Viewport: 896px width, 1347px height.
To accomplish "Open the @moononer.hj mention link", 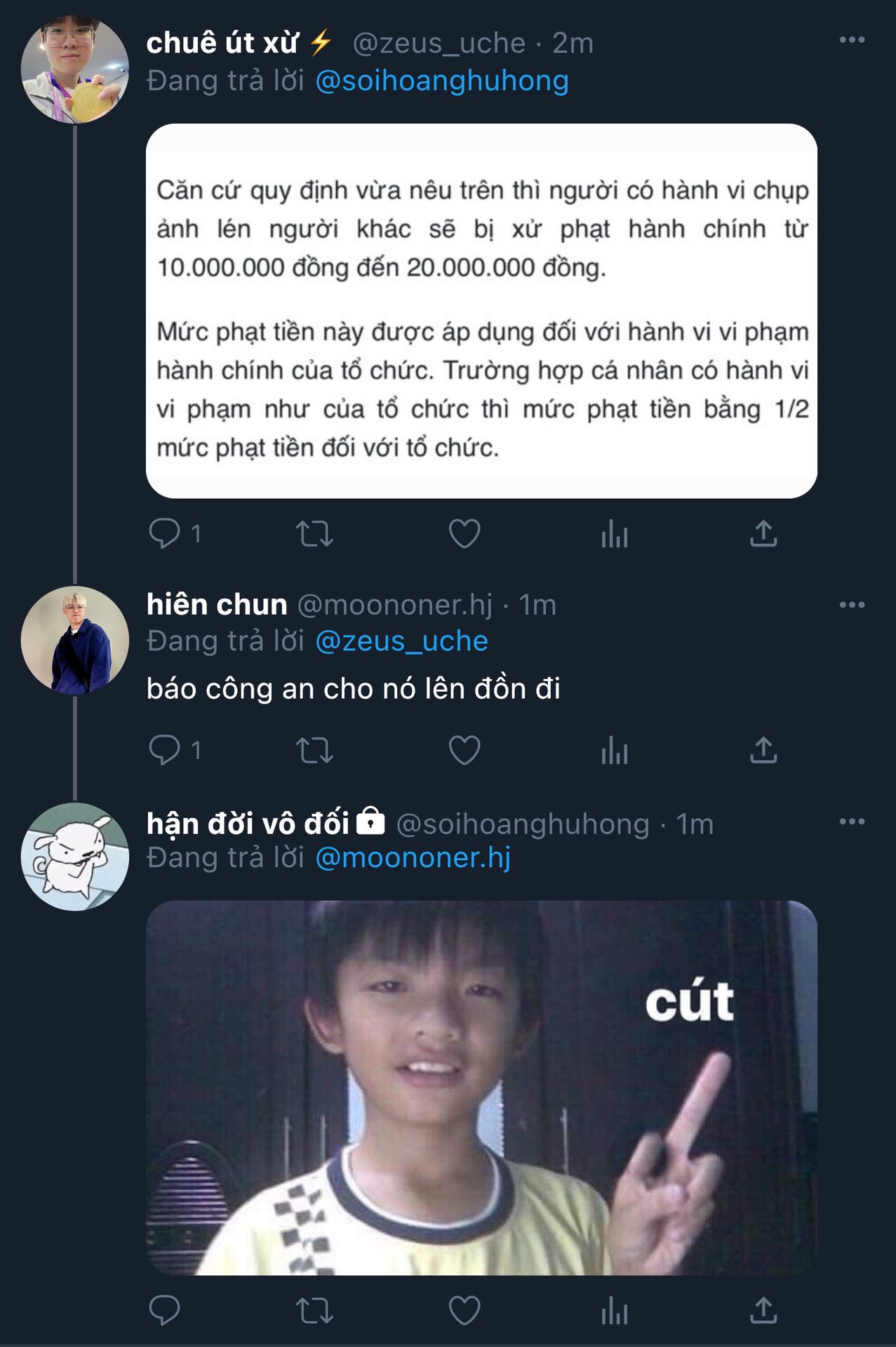I will (413, 857).
